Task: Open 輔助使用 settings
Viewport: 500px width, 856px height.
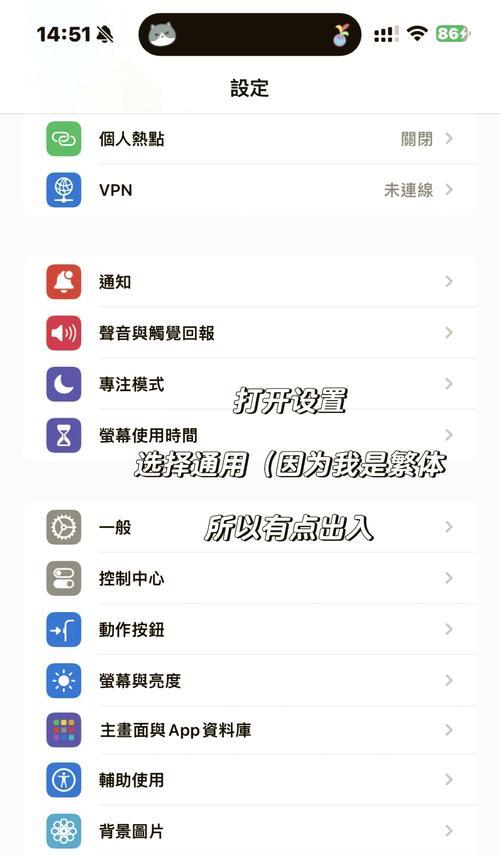Action: [x=250, y=780]
